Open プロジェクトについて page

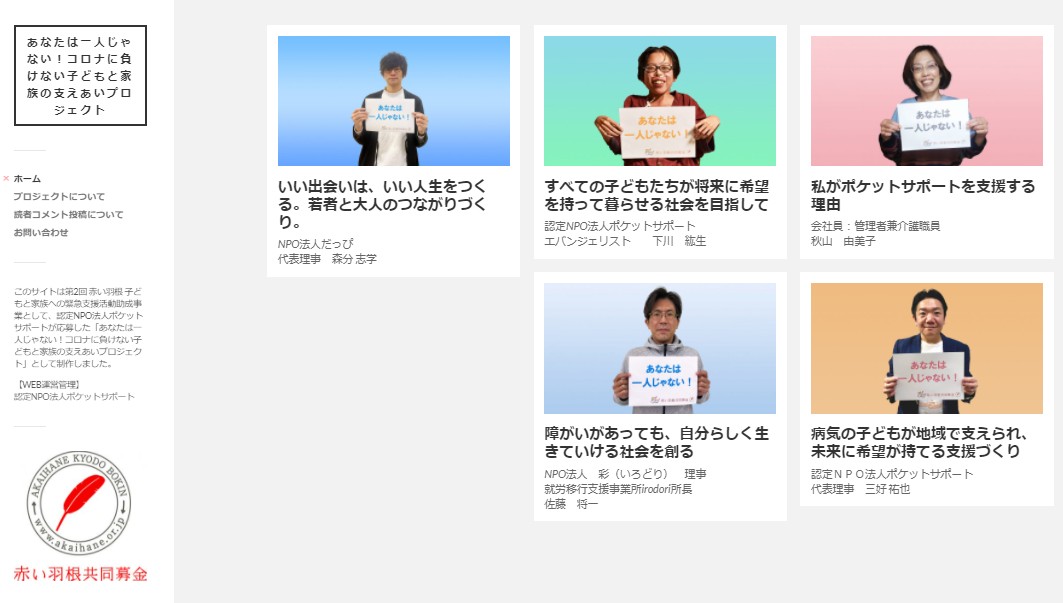[59, 197]
